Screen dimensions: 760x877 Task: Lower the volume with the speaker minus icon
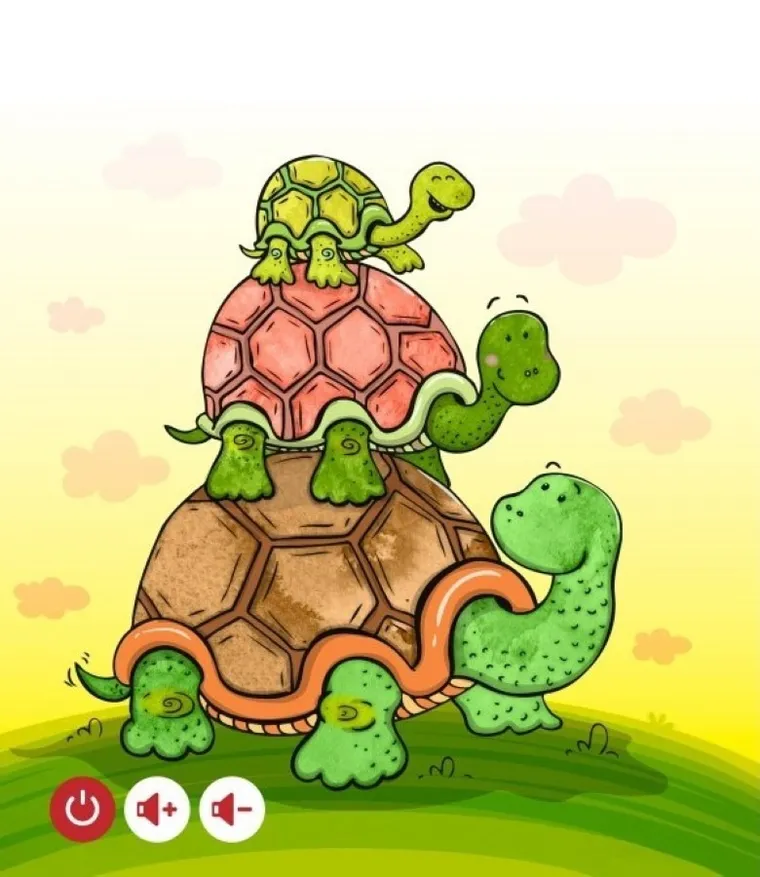click(x=232, y=809)
